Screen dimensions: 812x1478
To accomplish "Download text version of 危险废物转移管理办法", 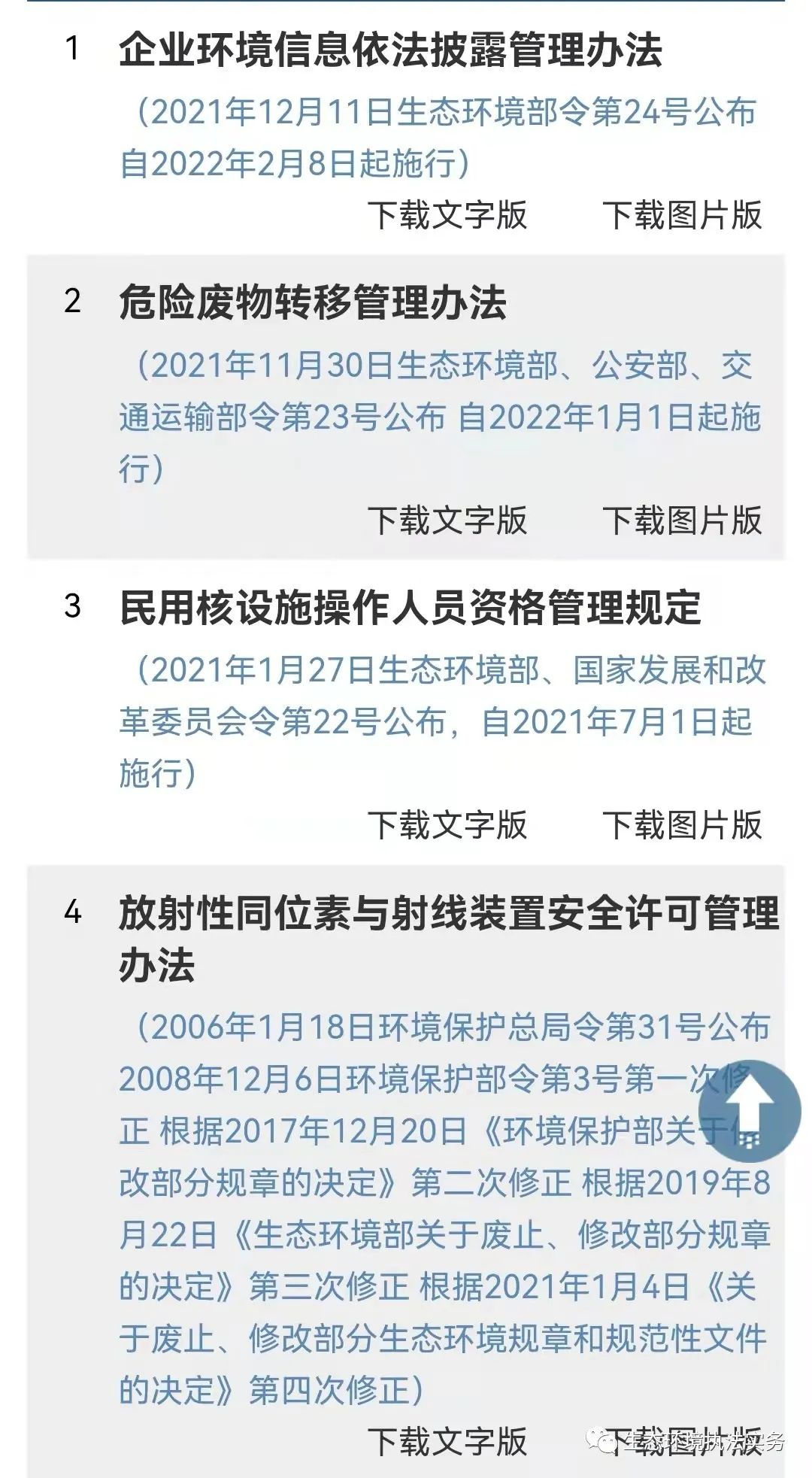I will 447,520.
